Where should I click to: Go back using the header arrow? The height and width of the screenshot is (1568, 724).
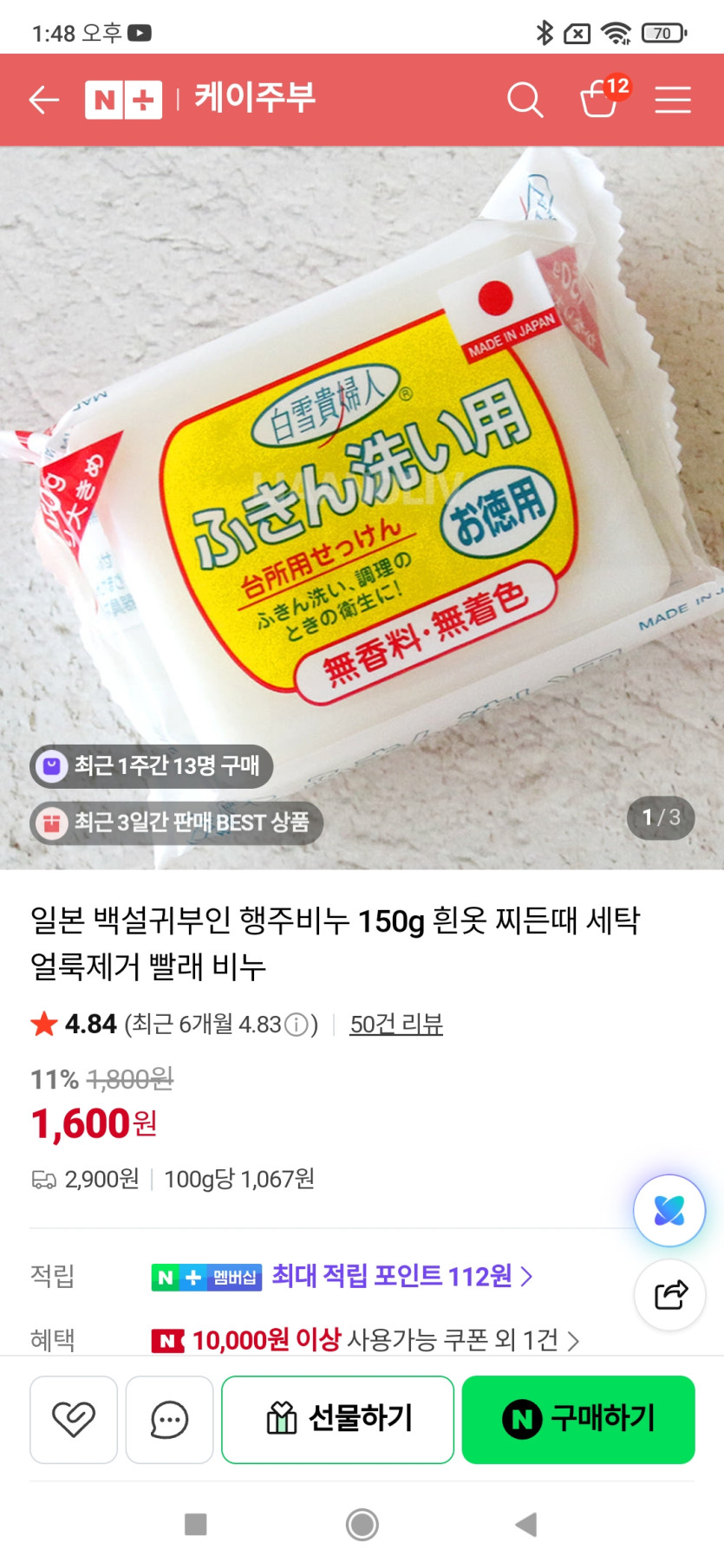point(44,100)
